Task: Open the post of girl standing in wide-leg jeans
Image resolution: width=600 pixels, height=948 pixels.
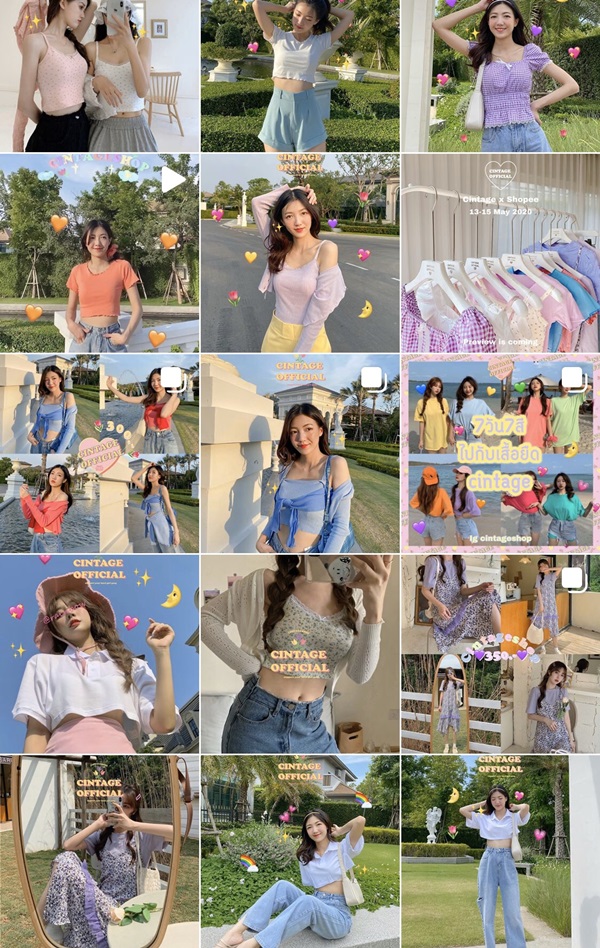Action: (x=500, y=851)
